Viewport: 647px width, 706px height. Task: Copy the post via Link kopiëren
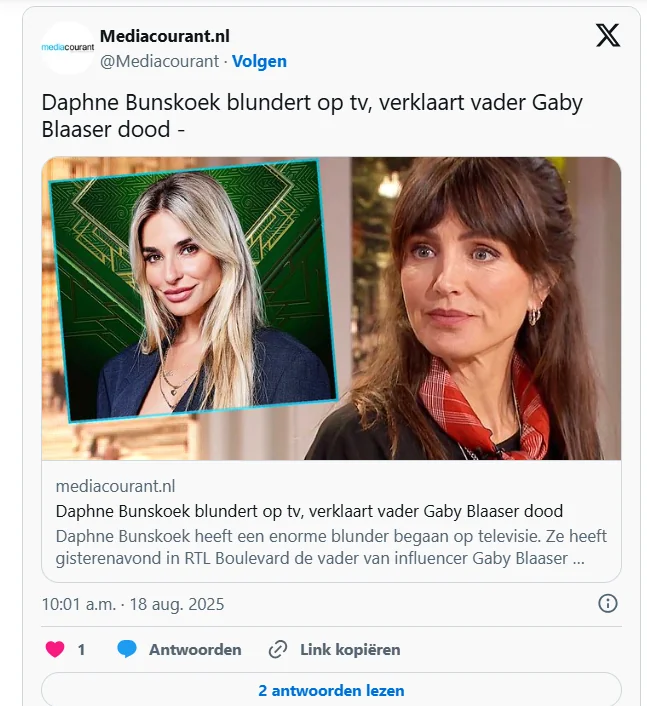click(x=334, y=649)
